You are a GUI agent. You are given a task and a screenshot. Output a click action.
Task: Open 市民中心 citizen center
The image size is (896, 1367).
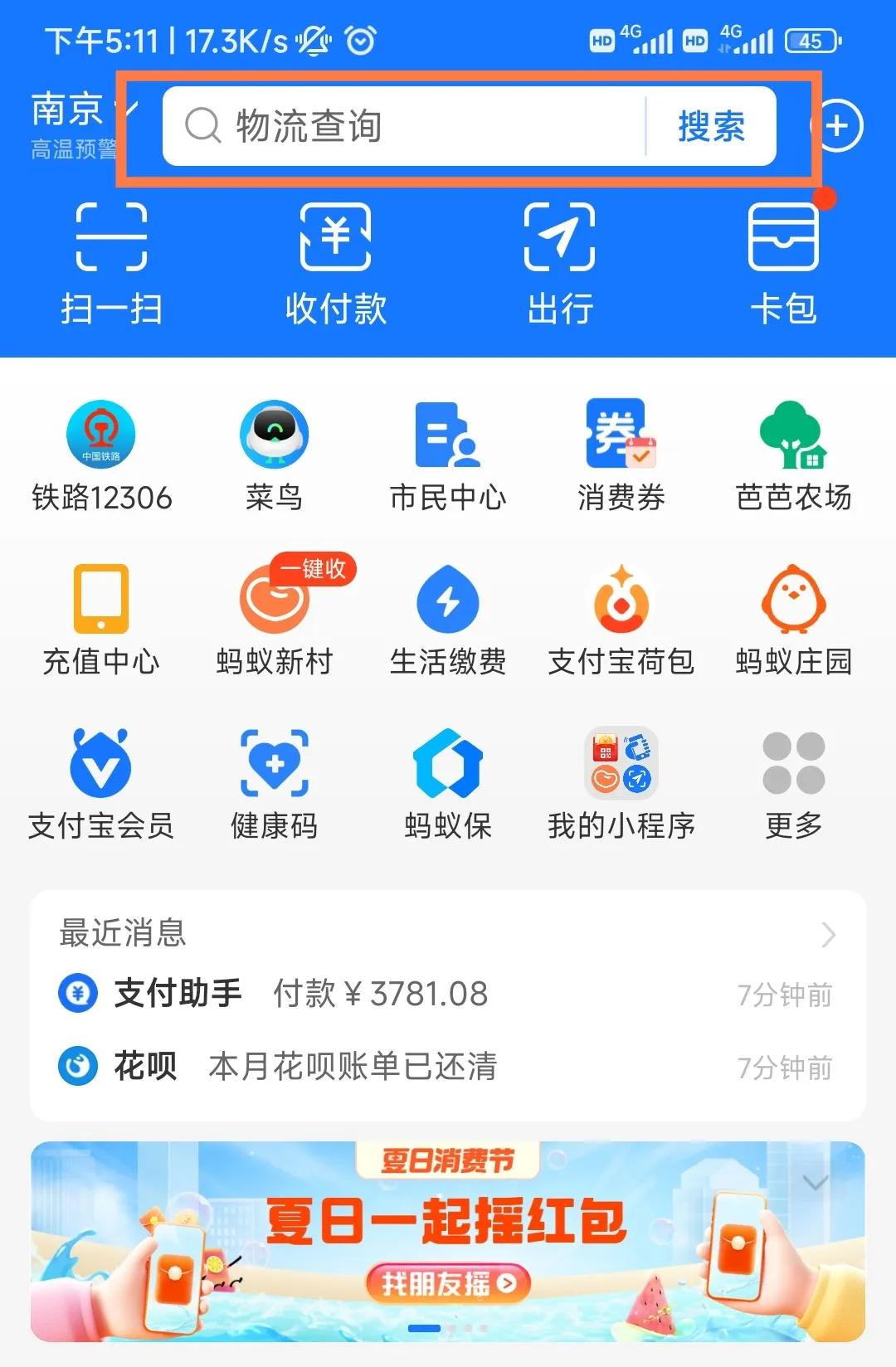tap(447, 452)
